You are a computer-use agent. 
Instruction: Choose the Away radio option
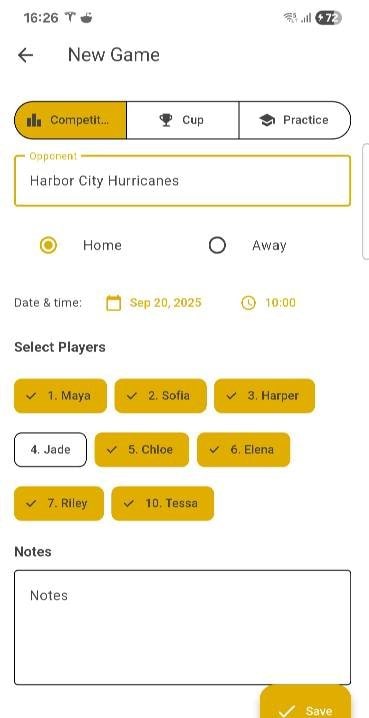(217, 245)
